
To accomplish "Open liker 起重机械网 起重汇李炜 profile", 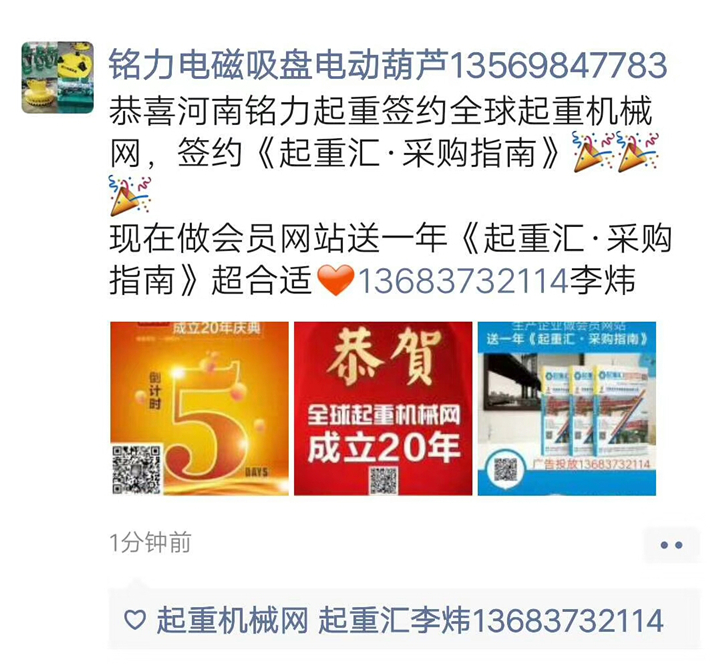I will point(409,620).
